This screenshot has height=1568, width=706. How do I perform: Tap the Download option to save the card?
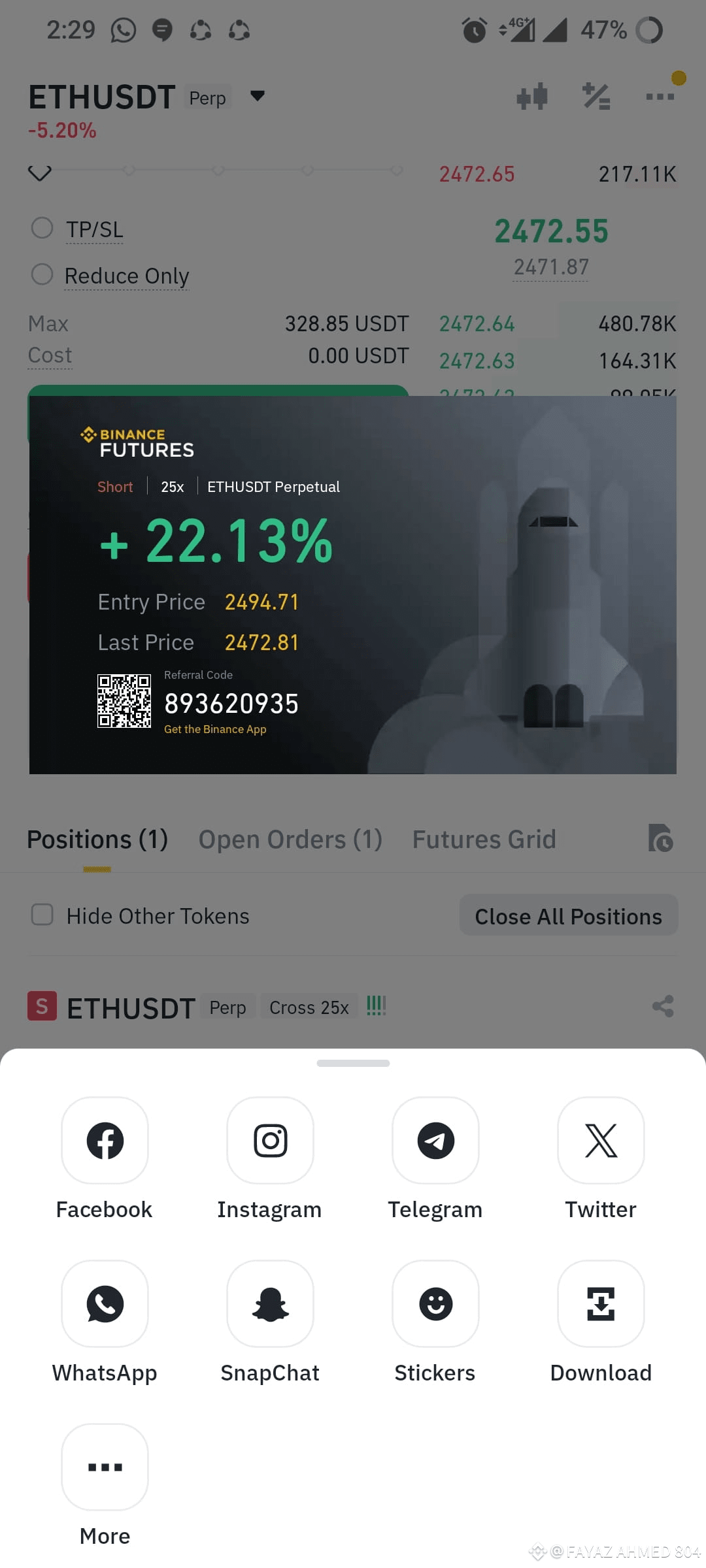pos(600,1305)
